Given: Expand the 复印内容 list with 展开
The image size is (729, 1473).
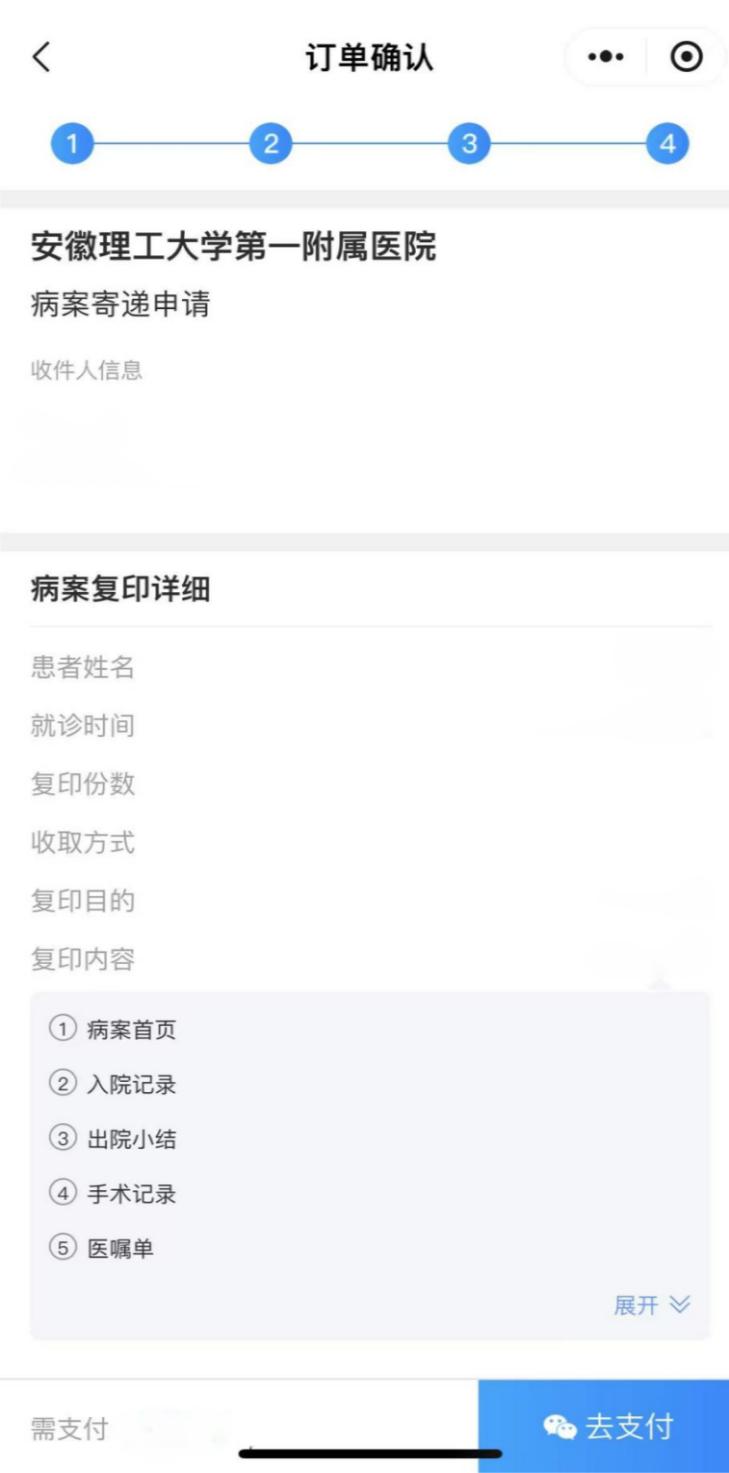Looking at the screenshot, I should click(651, 1305).
